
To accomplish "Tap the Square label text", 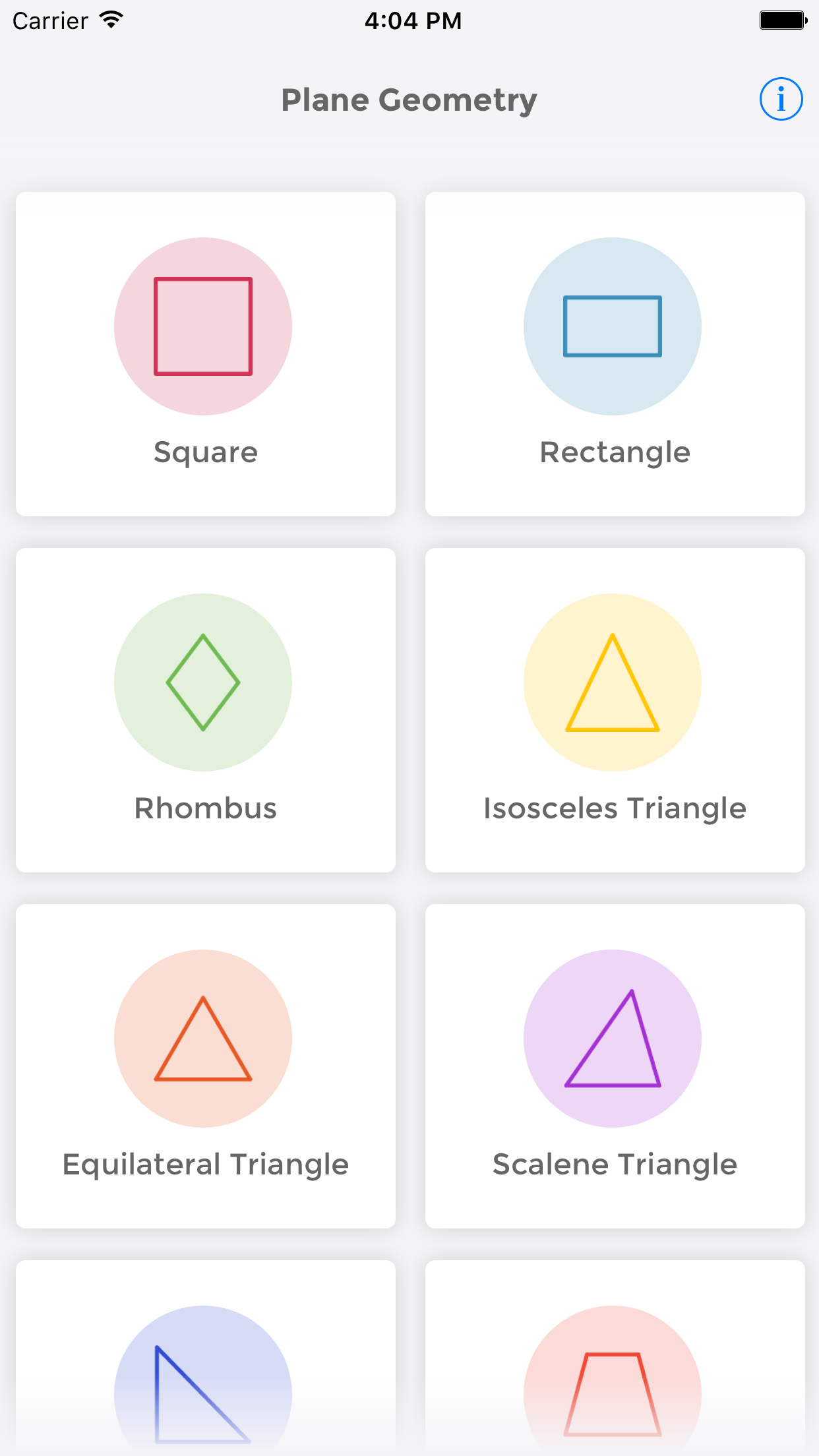I will (205, 452).
